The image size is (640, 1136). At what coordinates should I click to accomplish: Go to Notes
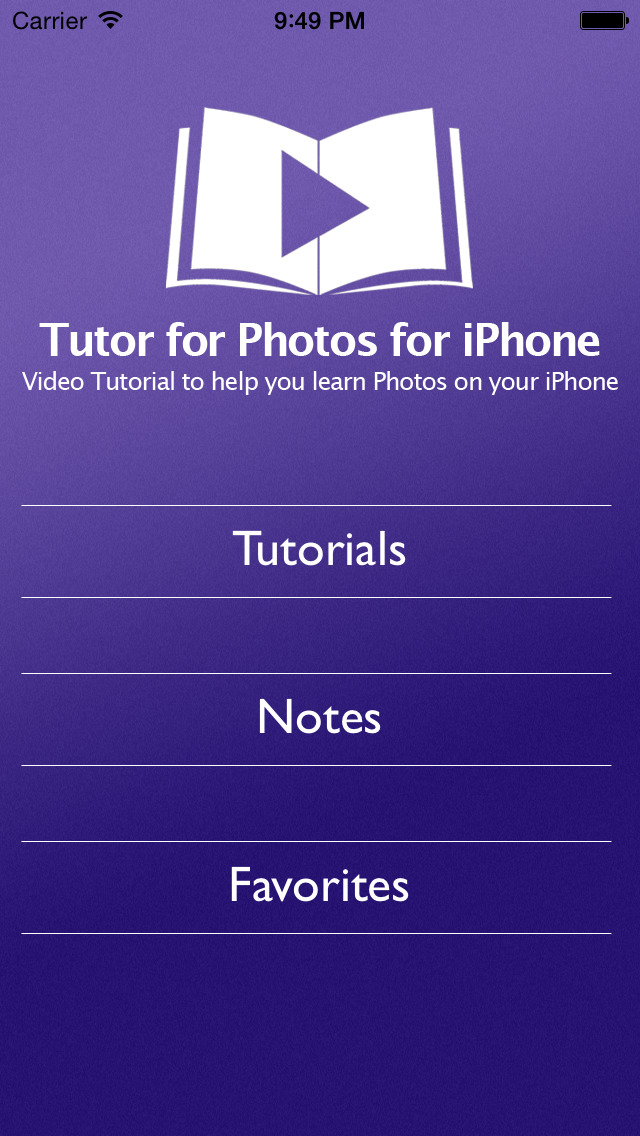coord(317,719)
